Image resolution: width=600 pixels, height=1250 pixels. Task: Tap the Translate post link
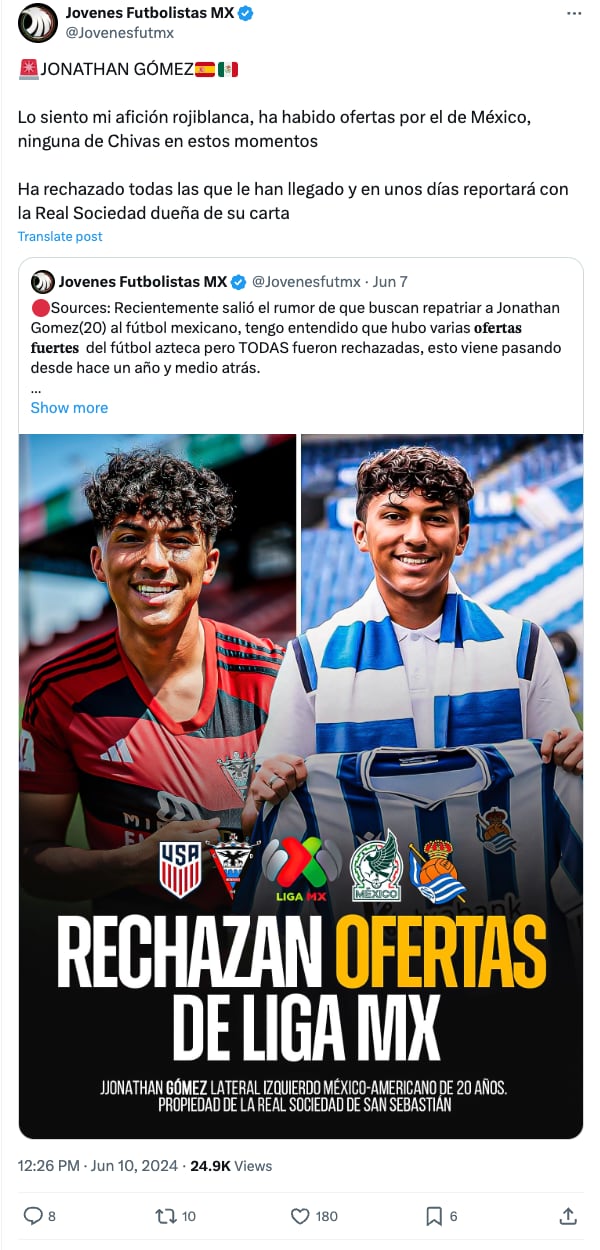tap(60, 236)
